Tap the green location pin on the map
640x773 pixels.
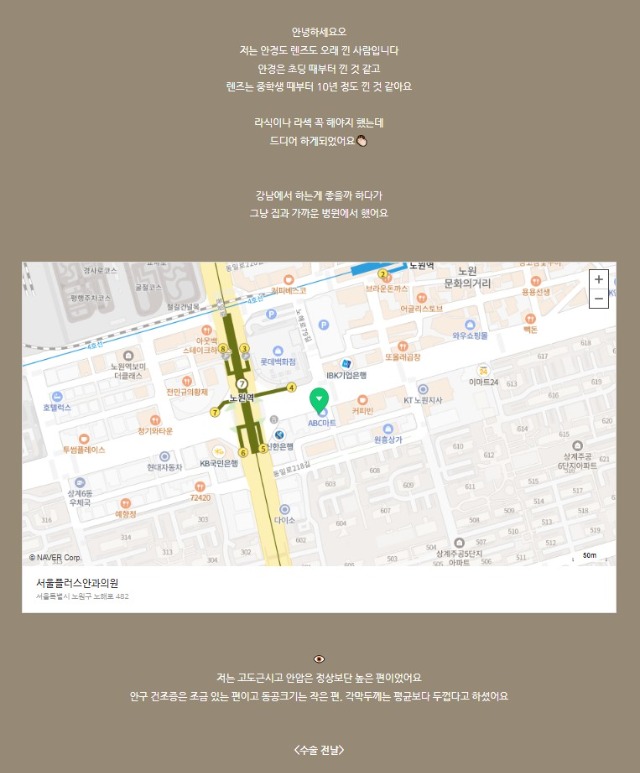[319, 401]
